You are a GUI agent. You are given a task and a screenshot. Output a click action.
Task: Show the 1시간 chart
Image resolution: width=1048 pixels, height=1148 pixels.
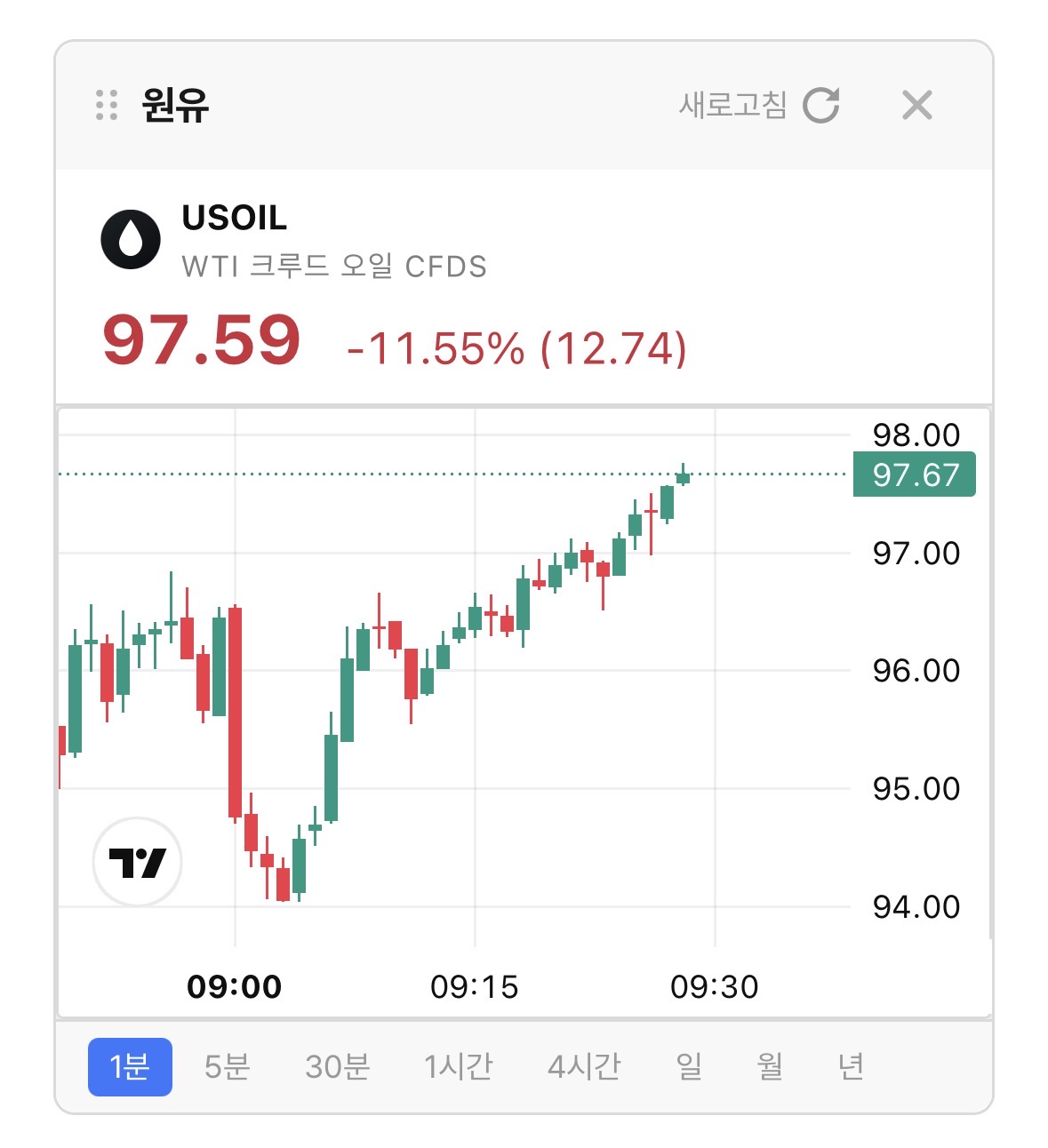[x=458, y=1066]
